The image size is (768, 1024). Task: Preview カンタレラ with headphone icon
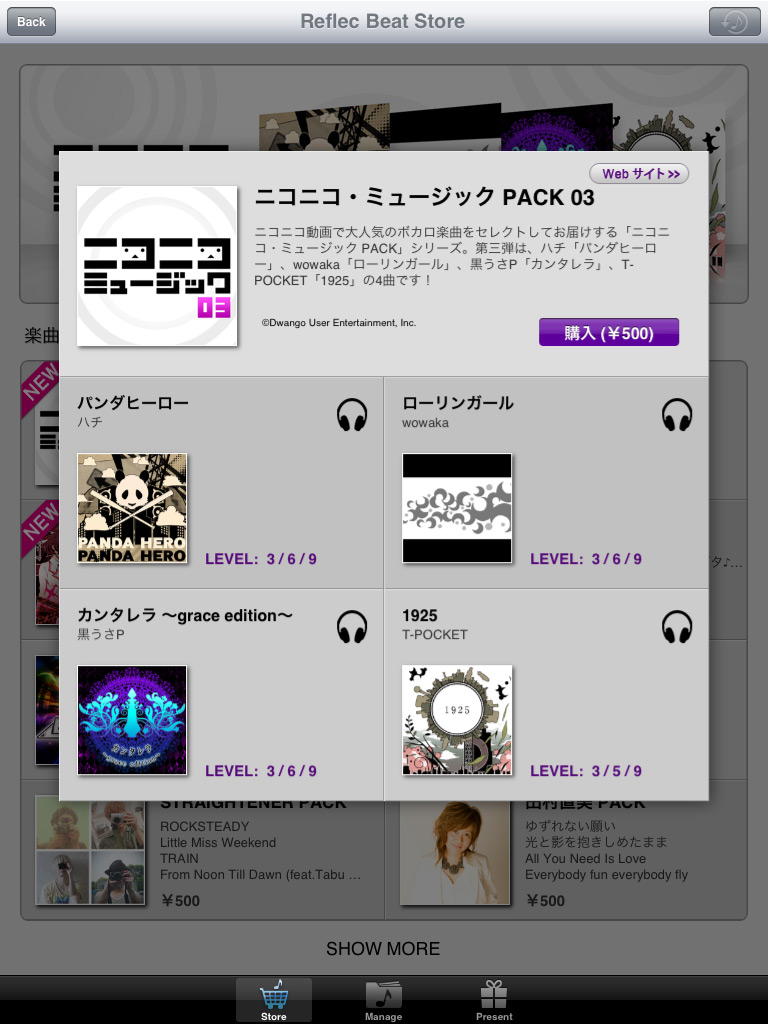[x=352, y=627]
